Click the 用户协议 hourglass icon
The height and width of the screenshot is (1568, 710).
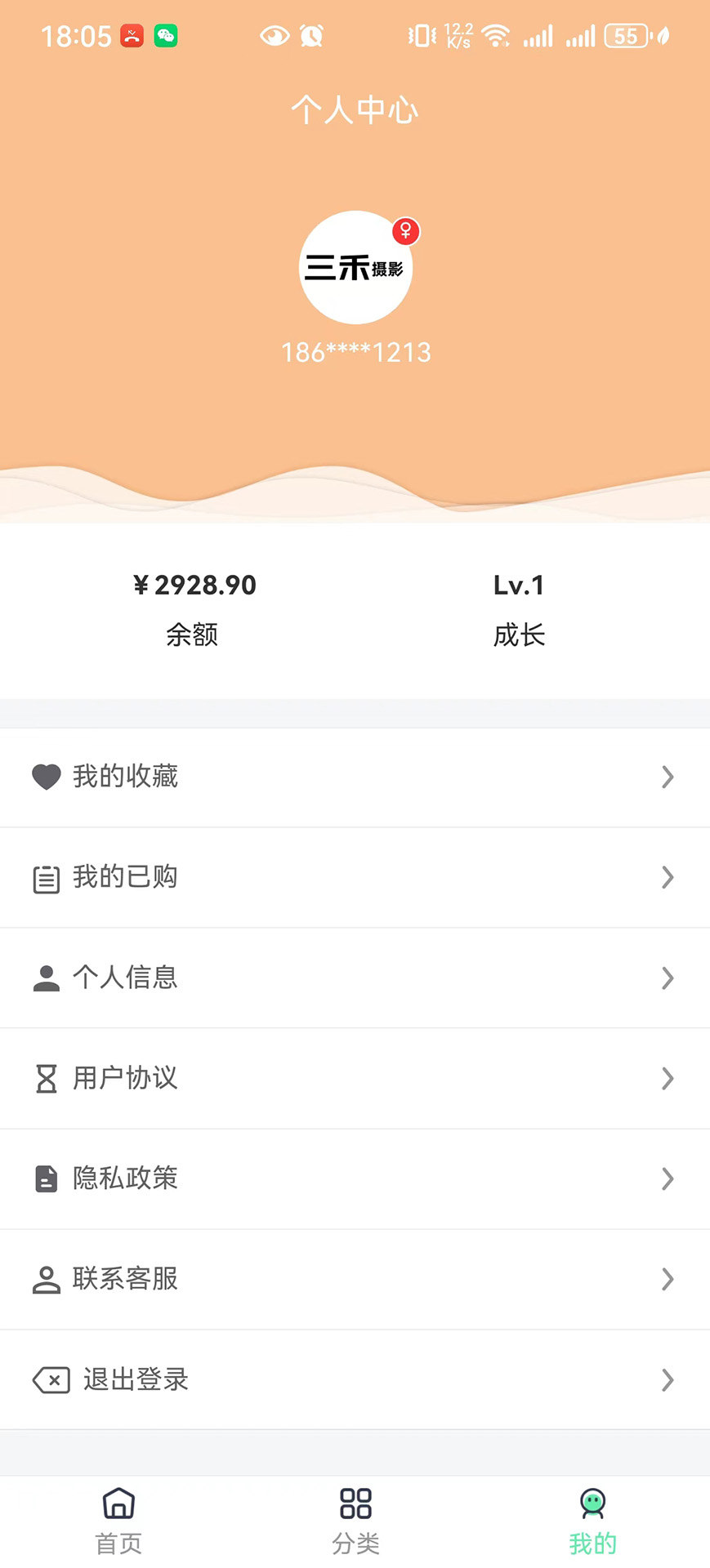pyautogui.click(x=47, y=1078)
